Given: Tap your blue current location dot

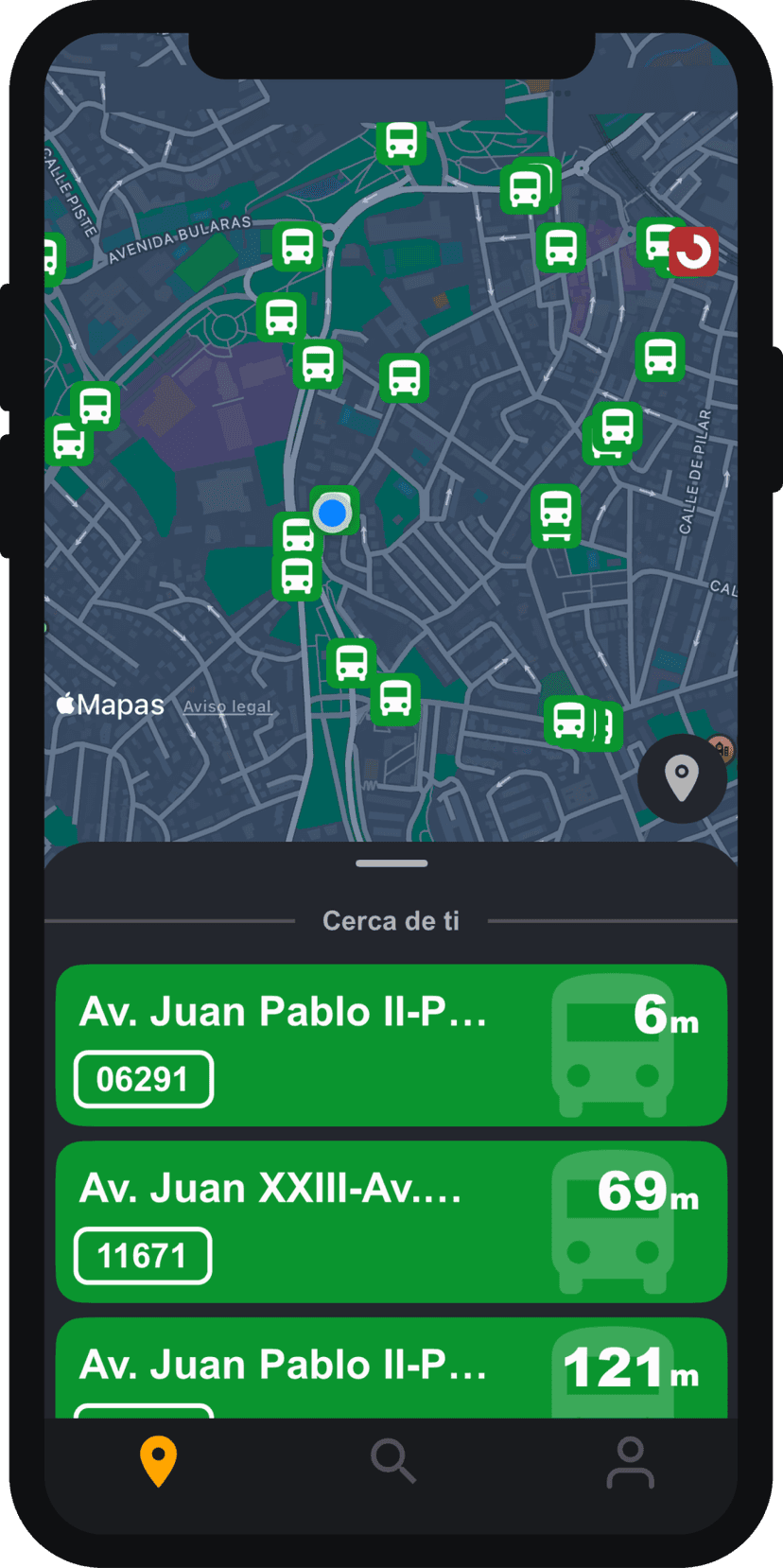Looking at the screenshot, I should [333, 512].
